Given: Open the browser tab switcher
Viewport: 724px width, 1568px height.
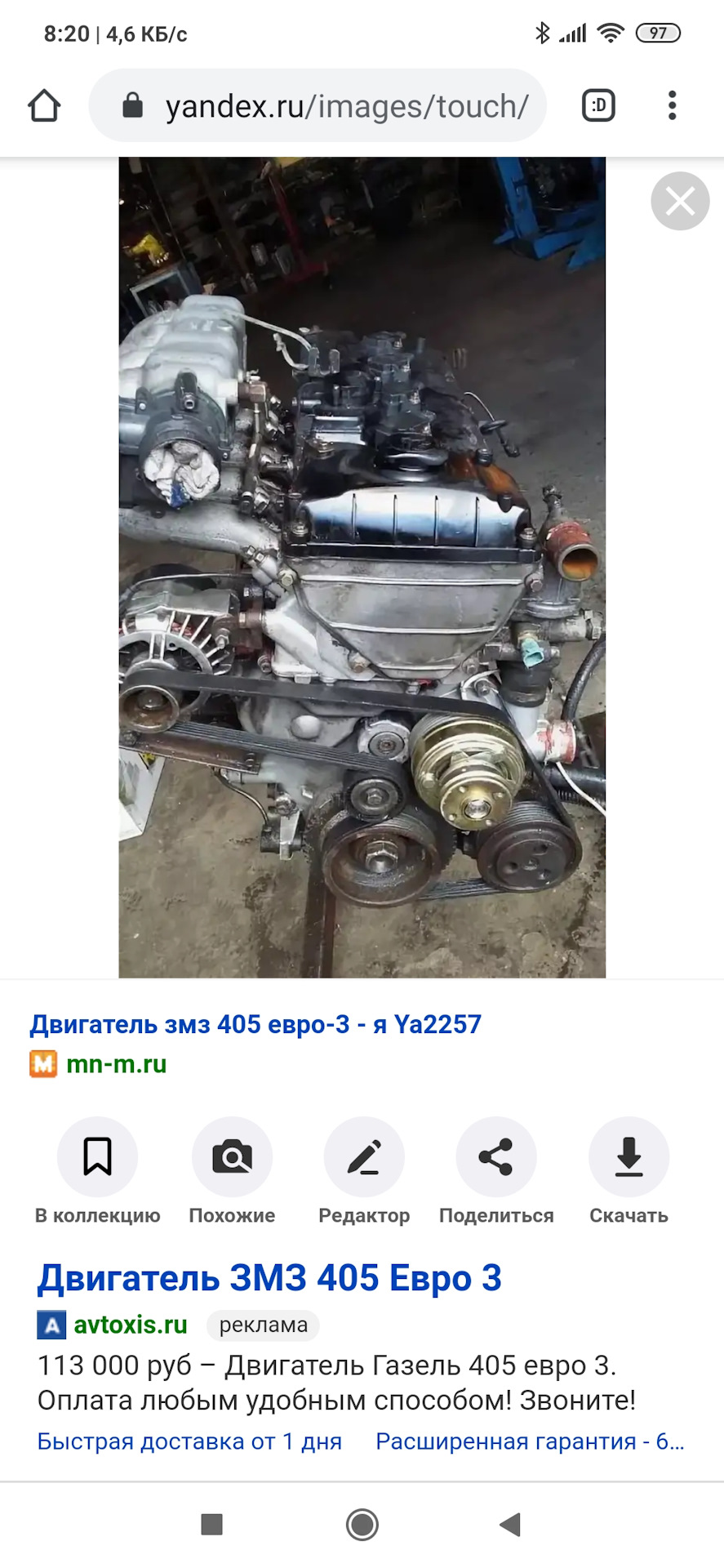Looking at the screenshot, I should click(598, 106).
